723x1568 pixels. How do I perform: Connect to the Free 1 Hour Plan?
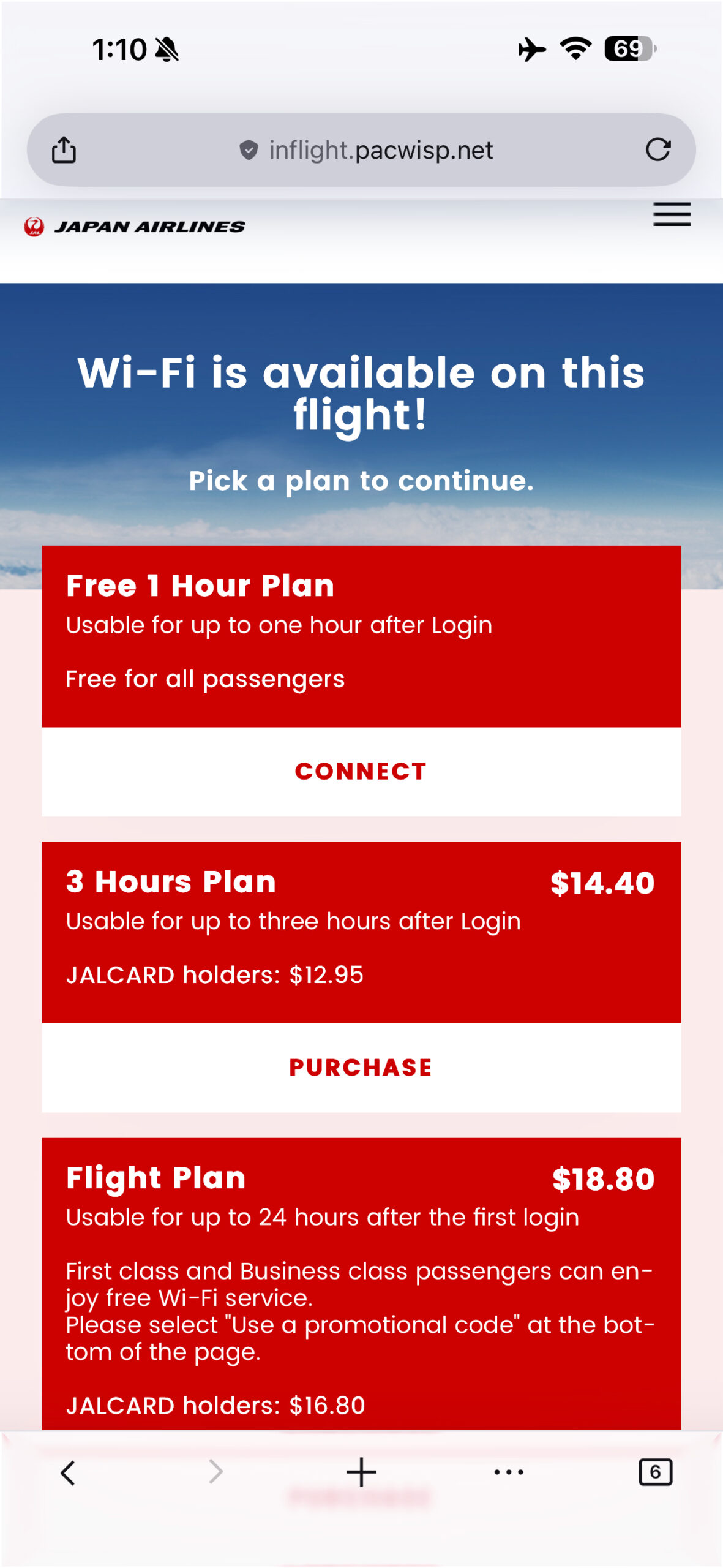(361, 771)
